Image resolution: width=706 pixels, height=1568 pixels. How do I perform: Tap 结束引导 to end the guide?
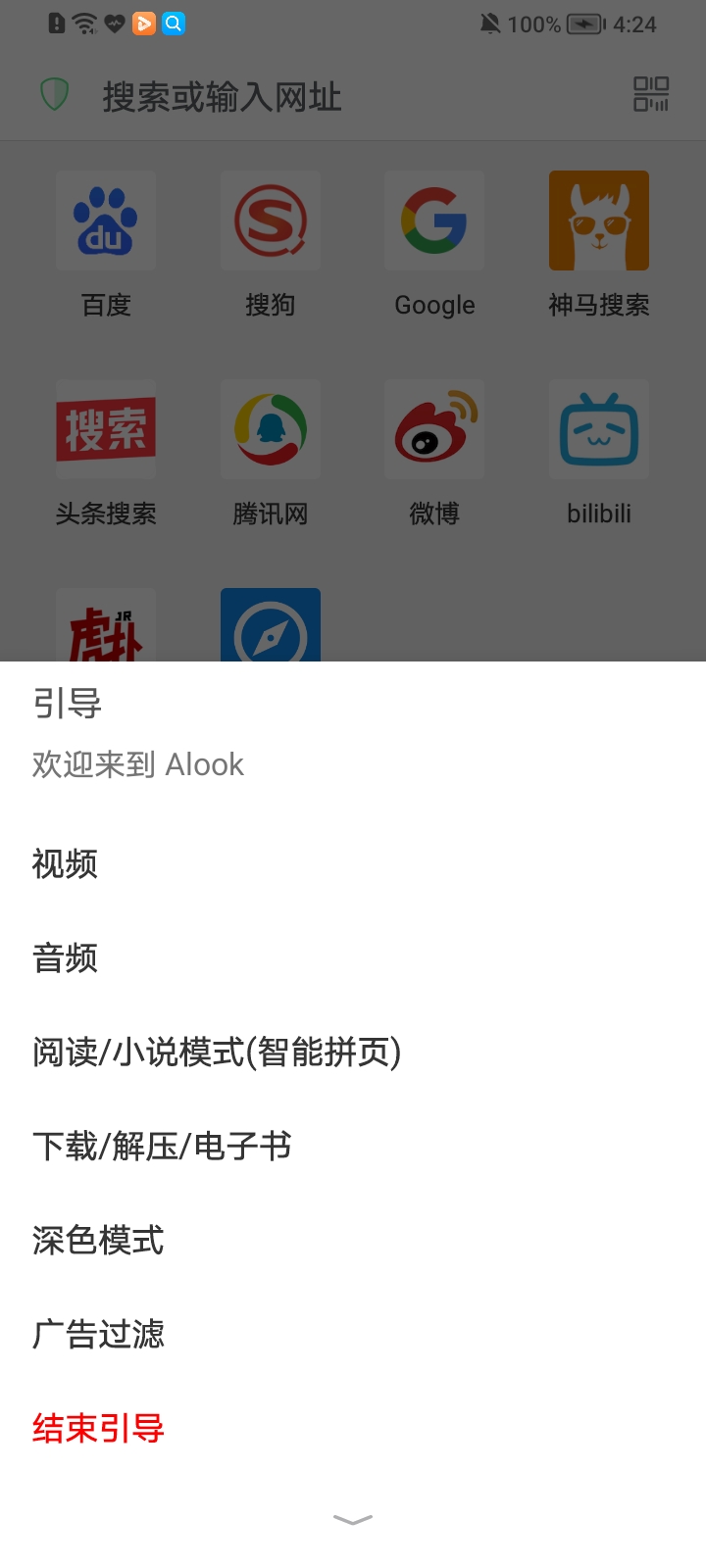click(98, 1429)
